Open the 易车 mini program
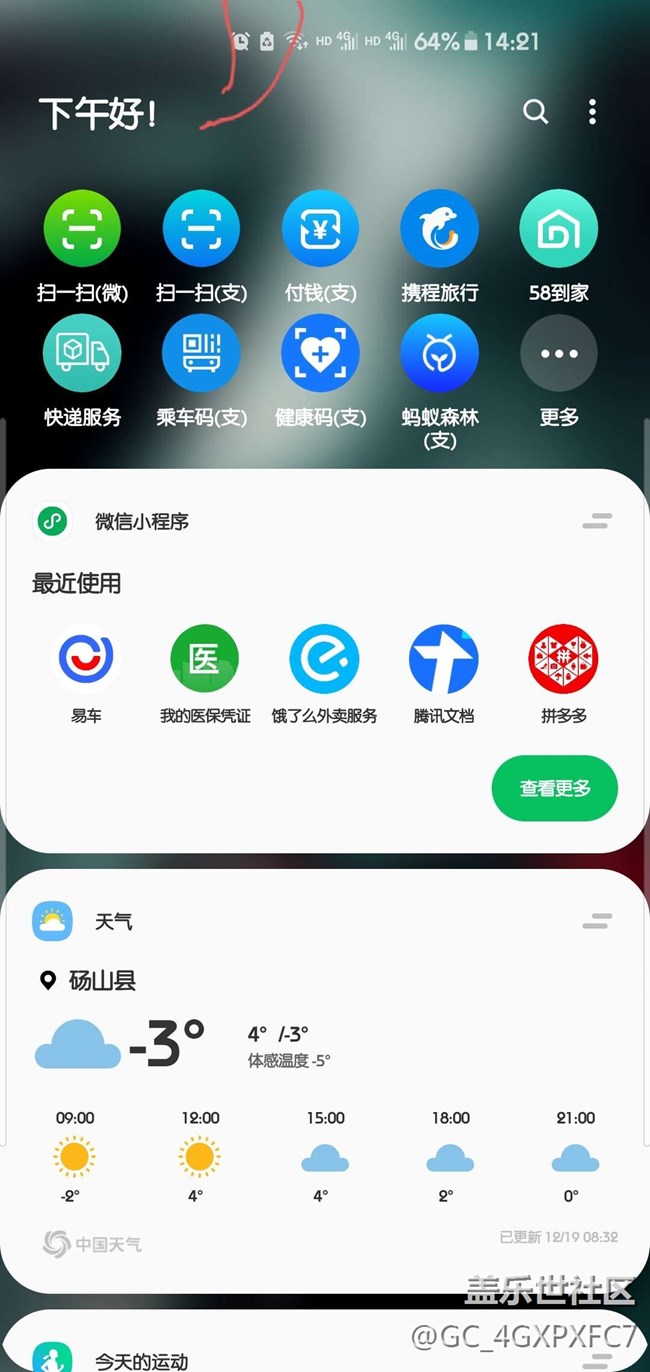Image resolution: width=650 pixels, height=1372 pixels. (86, 660)
